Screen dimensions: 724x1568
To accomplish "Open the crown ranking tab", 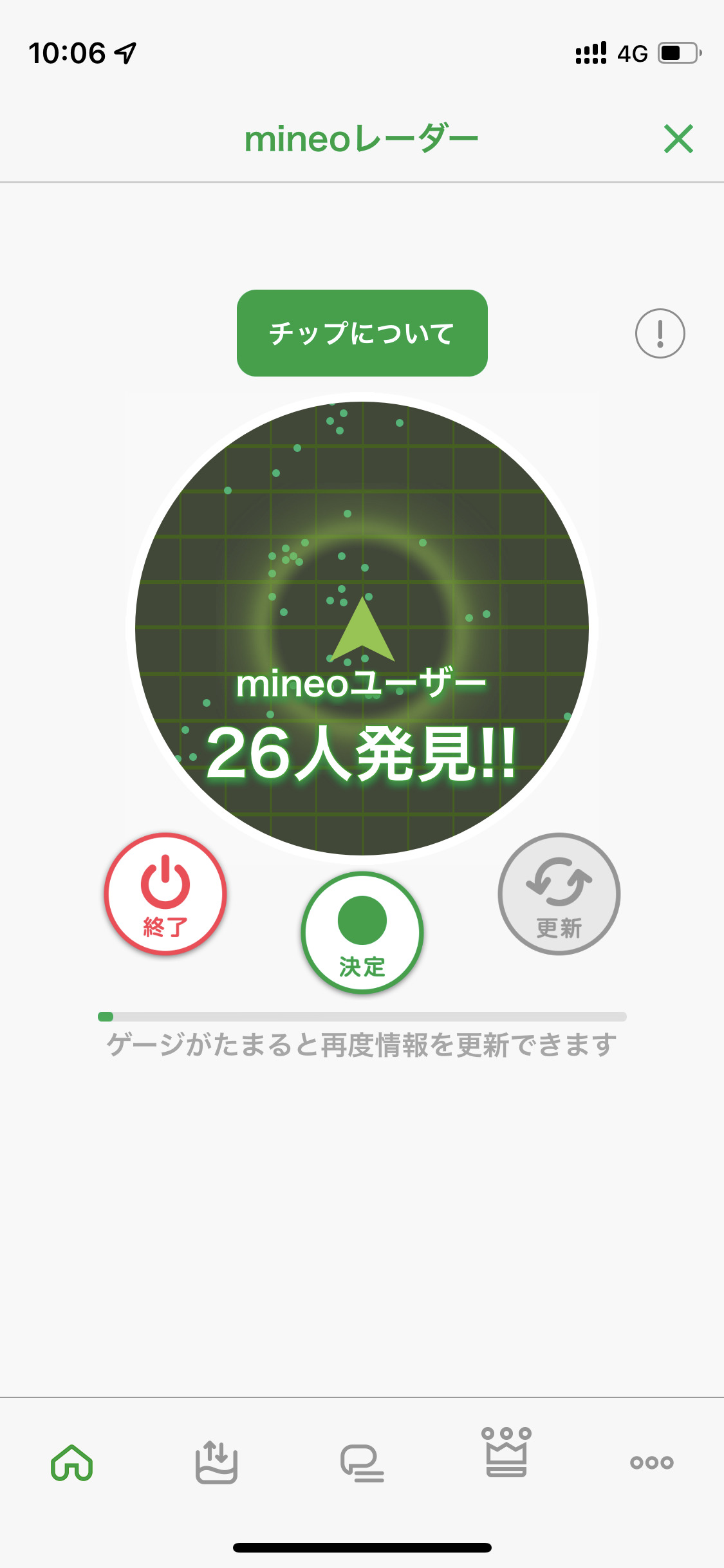I will (x=506, y=1453).
